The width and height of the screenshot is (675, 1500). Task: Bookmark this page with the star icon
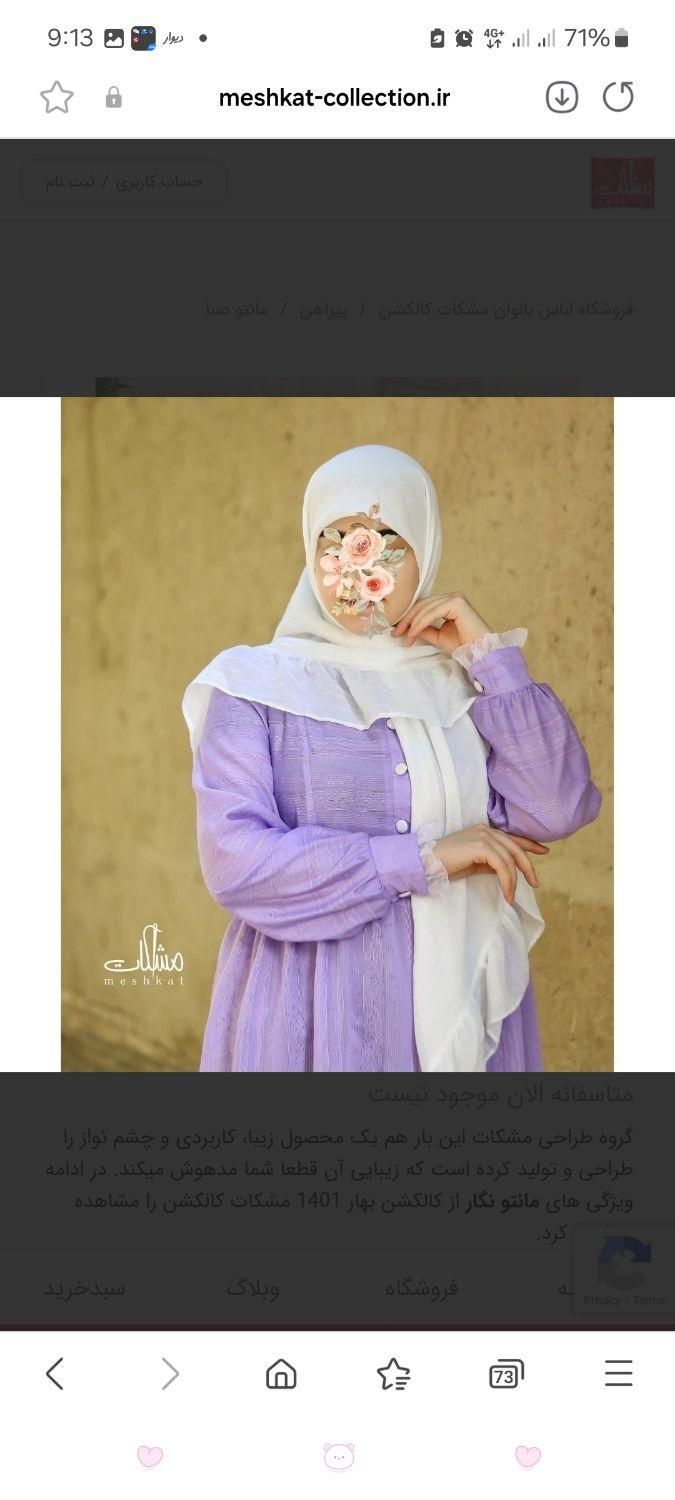point(57,97)
